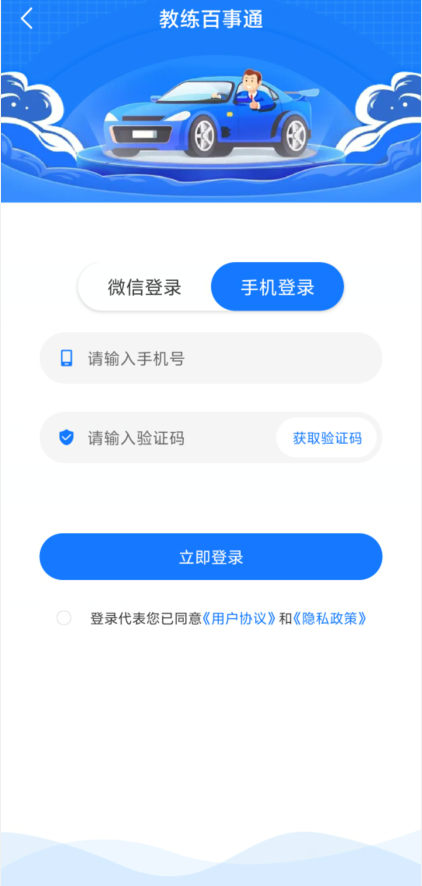Screen dimensions: 422x886
Task: Go back using the top-left arrow
Action: coord(27,19)
